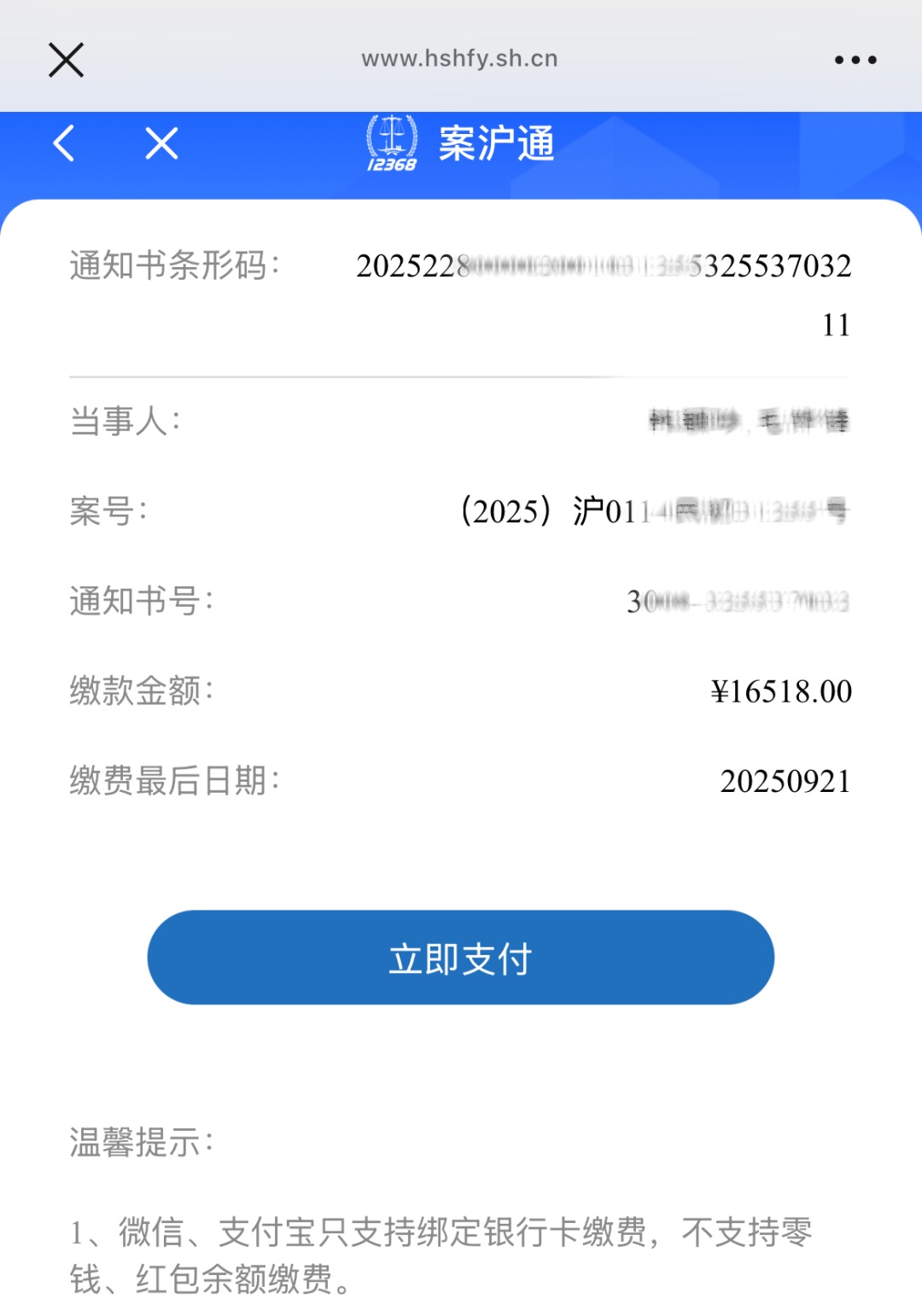Close the 案沪通 payment page
This screenshot has width=922, height=1316.
[x=161, y=143]
